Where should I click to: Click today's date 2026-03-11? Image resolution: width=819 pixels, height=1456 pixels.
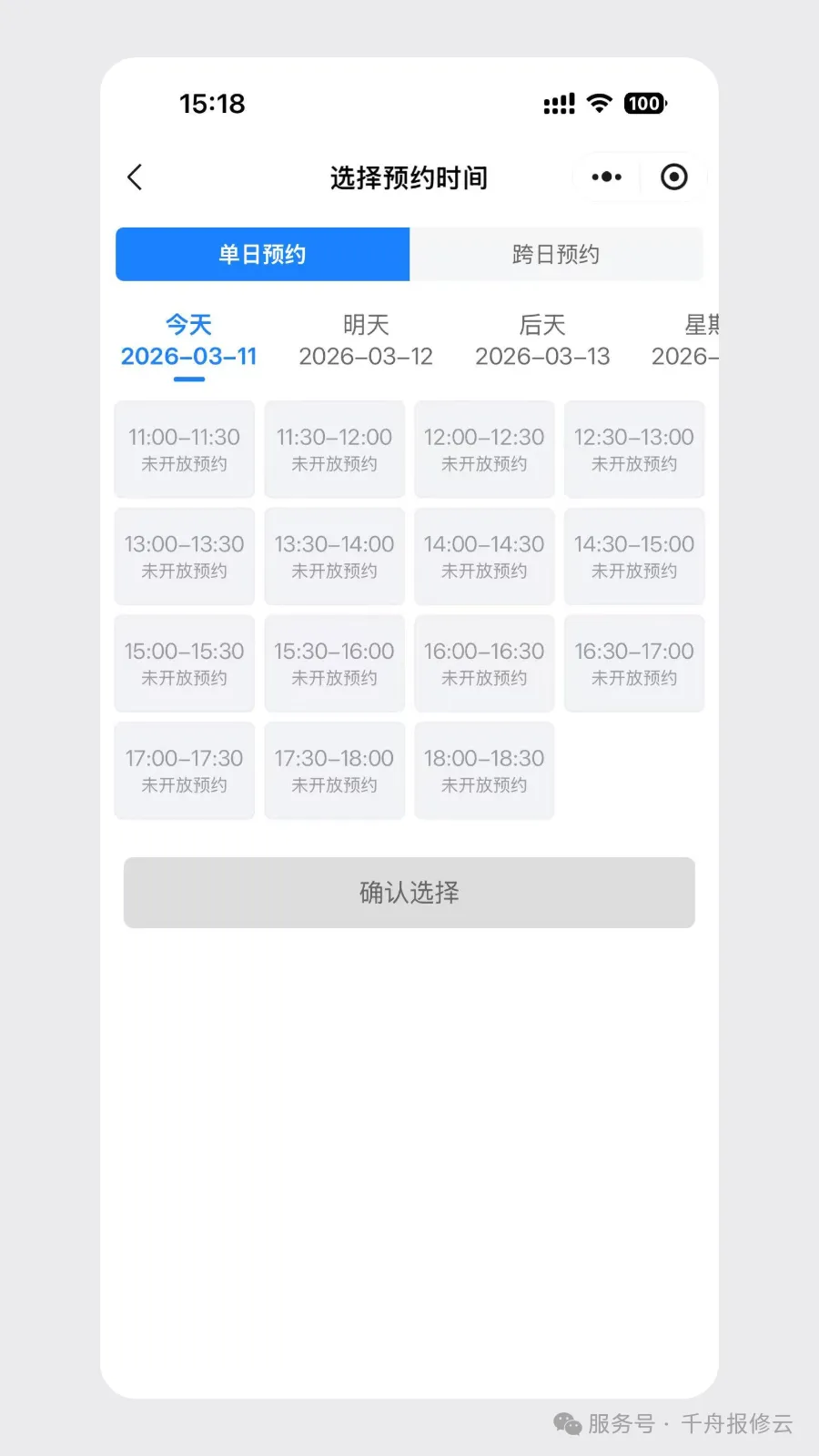[x=187, y=340]
